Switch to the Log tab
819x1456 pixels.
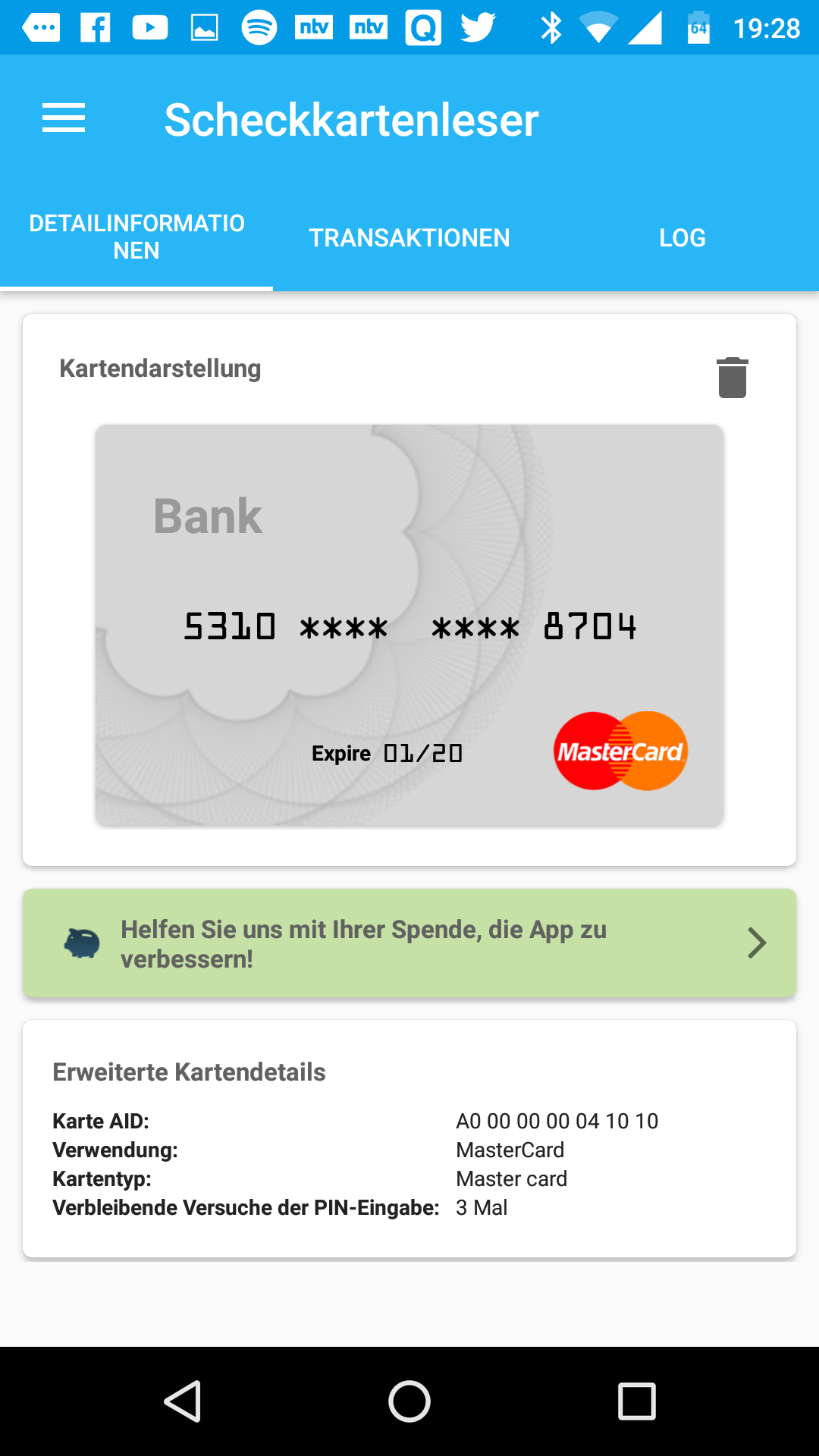(x=682, y=238)
